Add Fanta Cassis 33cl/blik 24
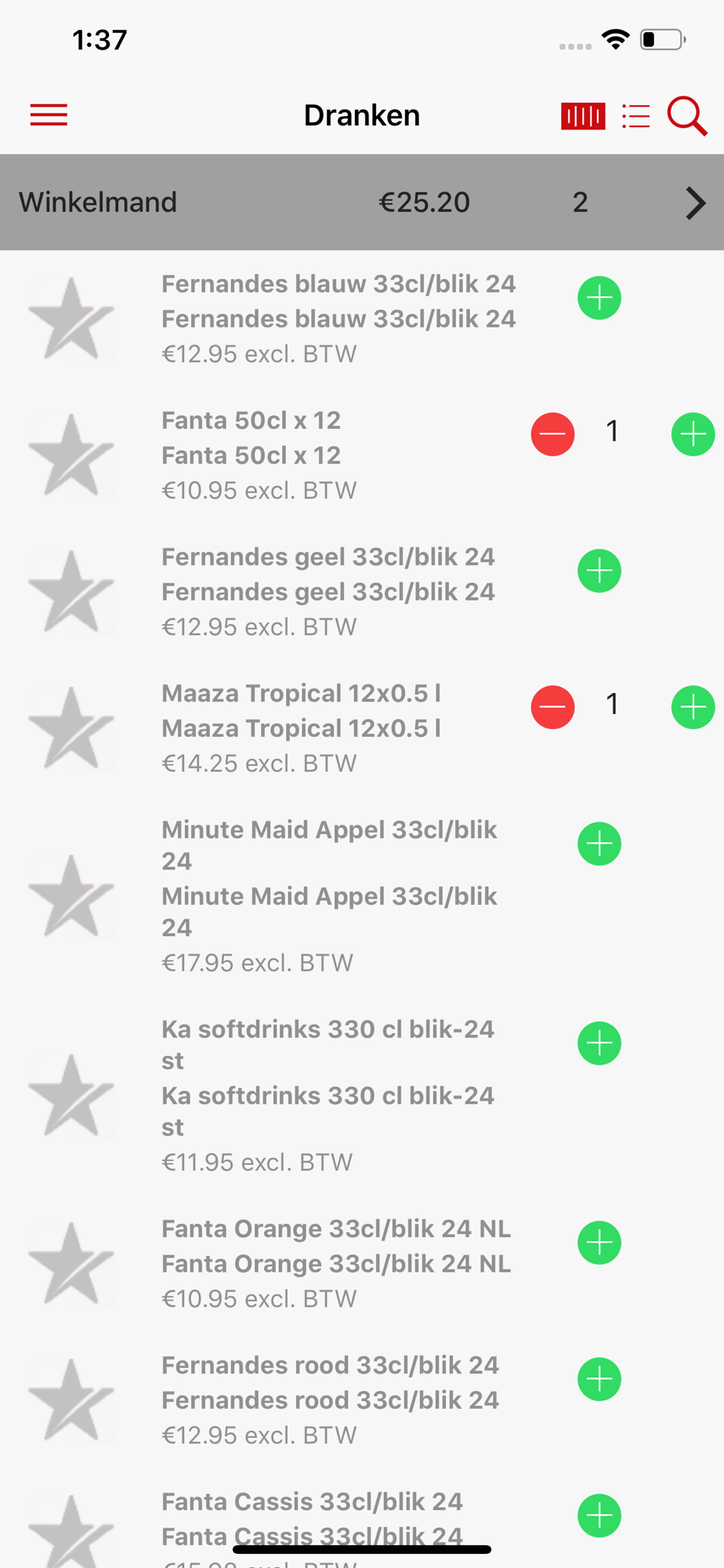 coord(599,1515)
